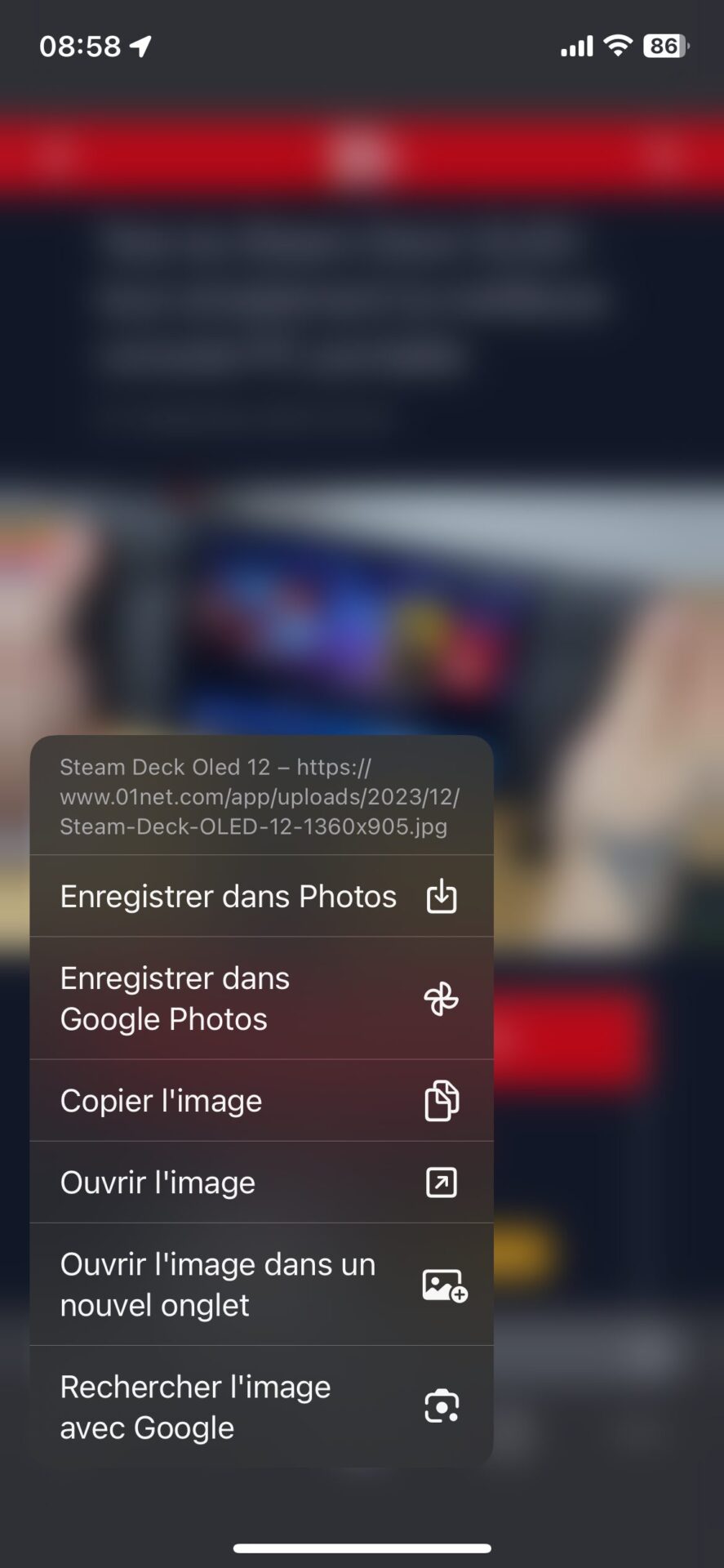Screen dimensions: 724x1568
Task: Tap Copier l'image option
Action: [261, 1100]
